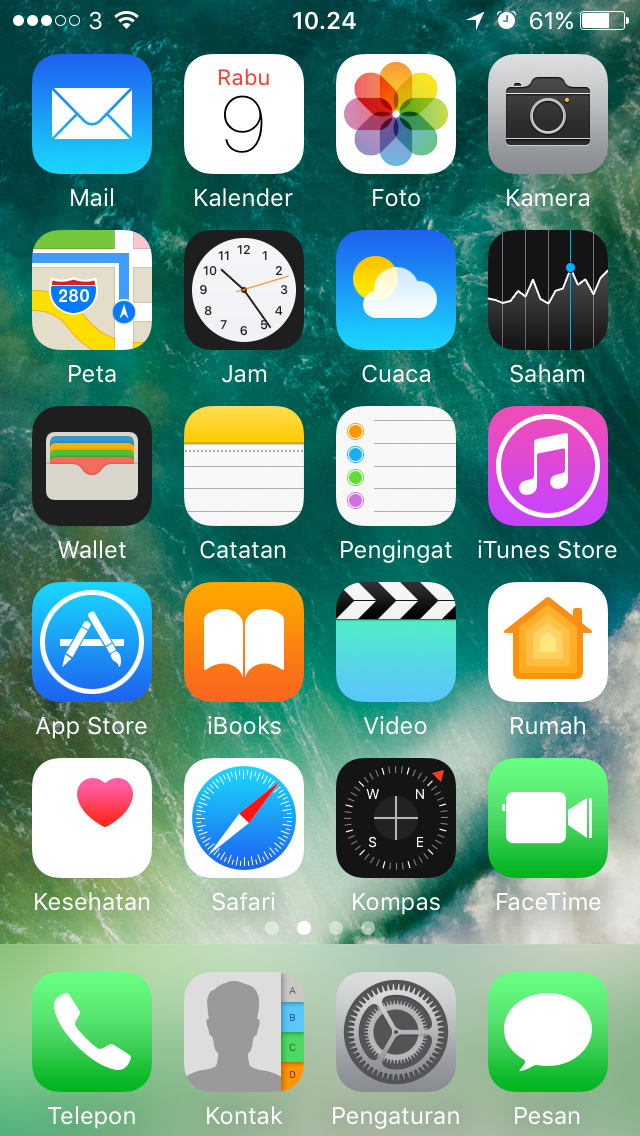Open the Rumah home app
Viewport: 640px width, 1136px height.
pos(548,642)
